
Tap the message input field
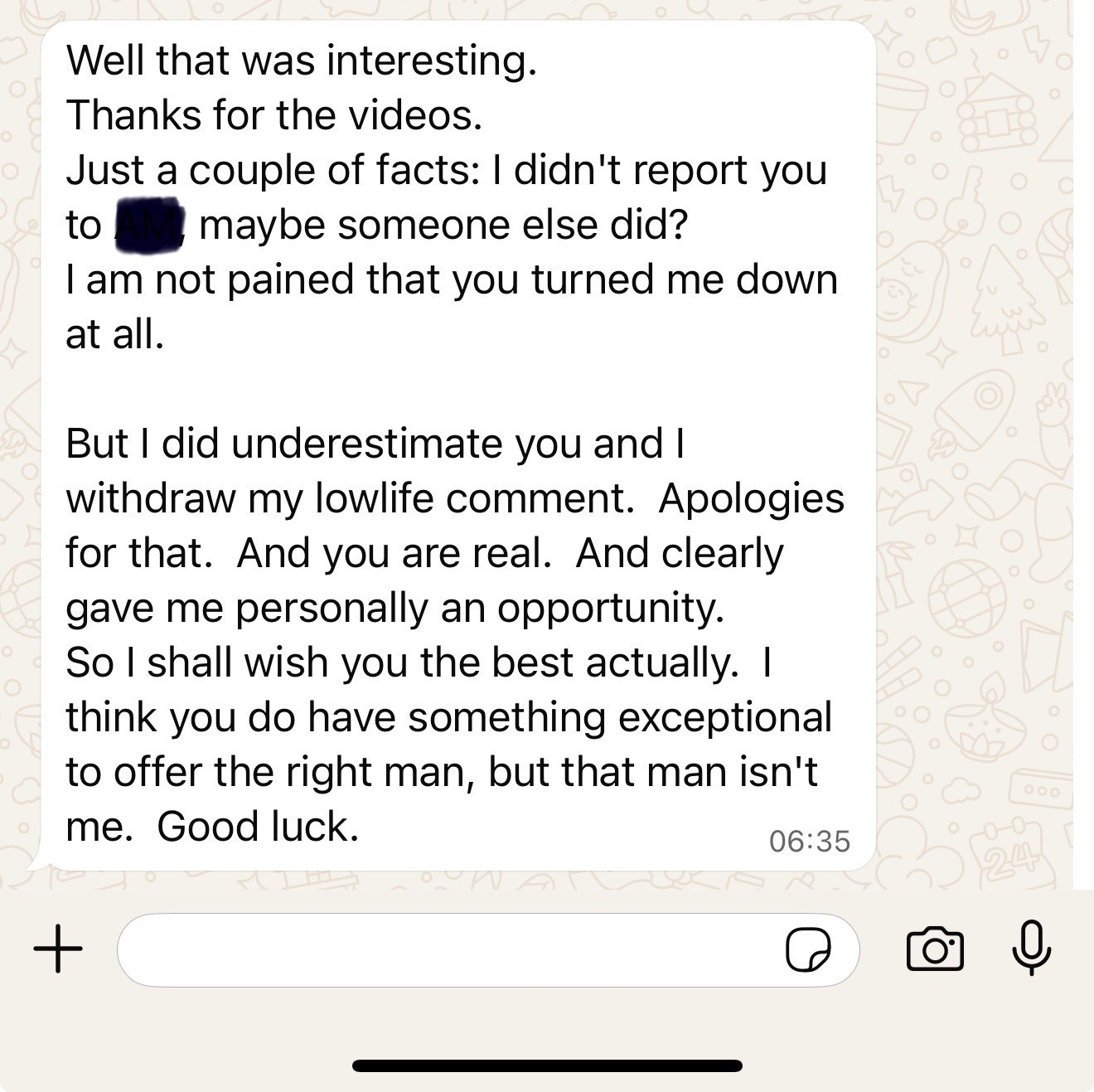[448, 949]
